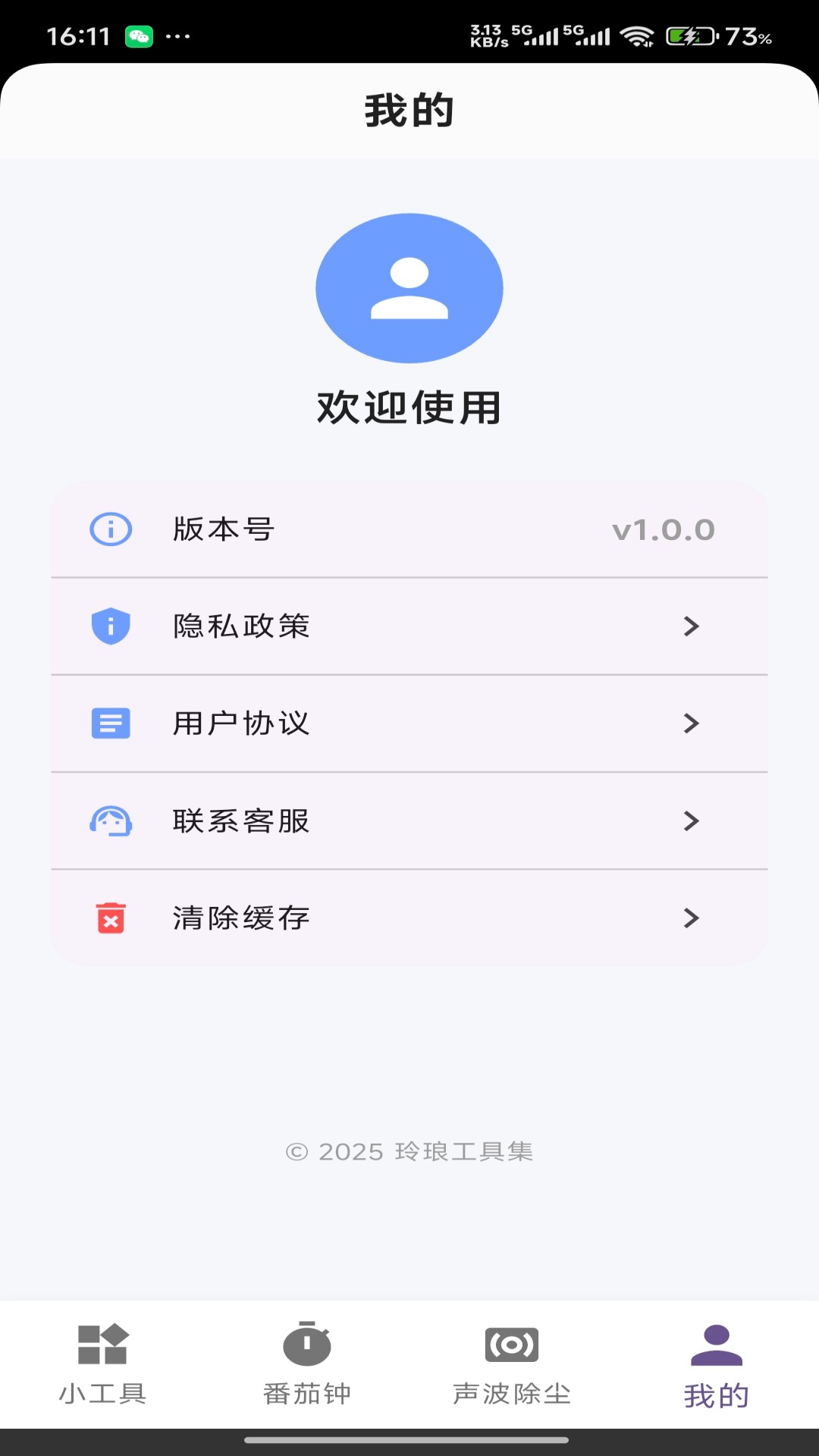
Task: Expand 用户协议 with its arrow
Action: click(x=691, y=723)
